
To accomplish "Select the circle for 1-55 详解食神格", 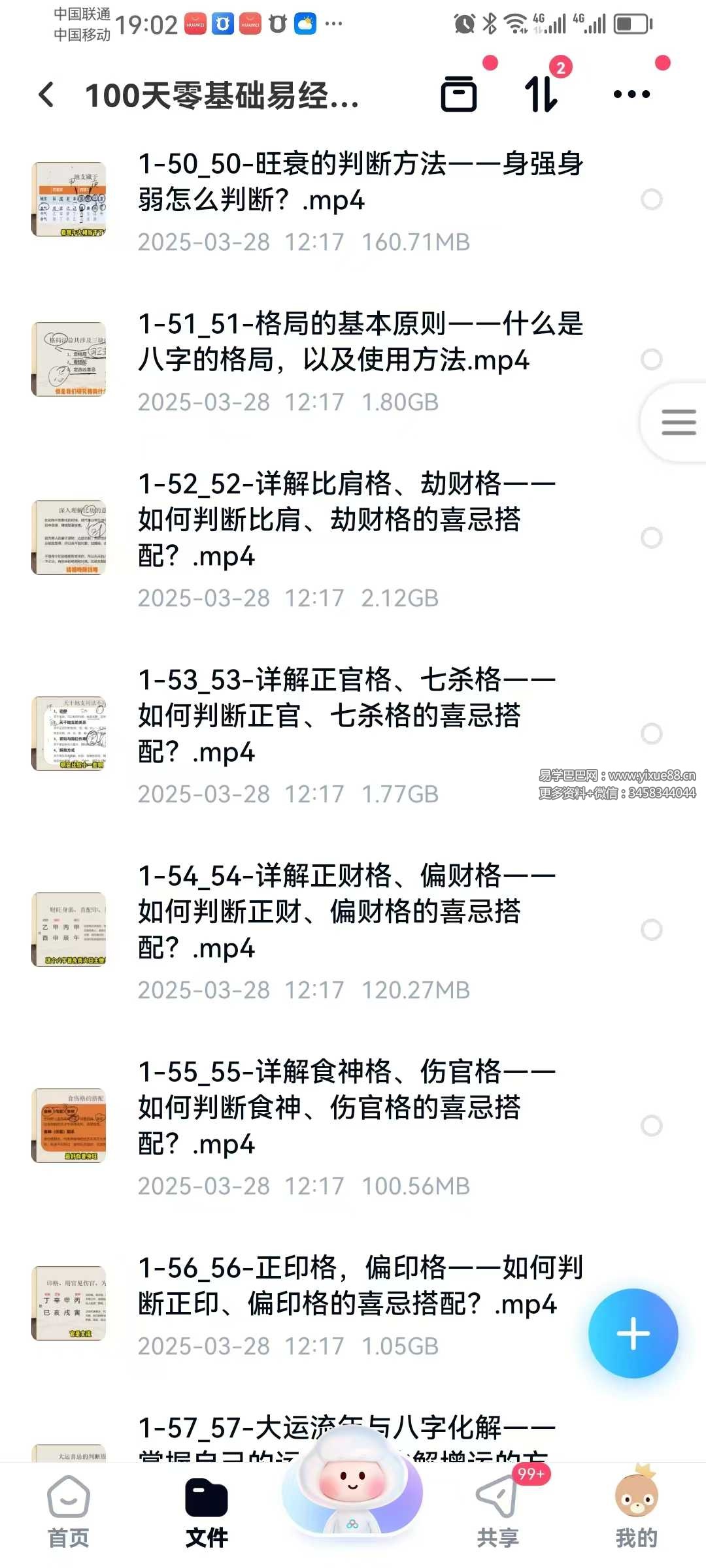I will click(651, 1126).
